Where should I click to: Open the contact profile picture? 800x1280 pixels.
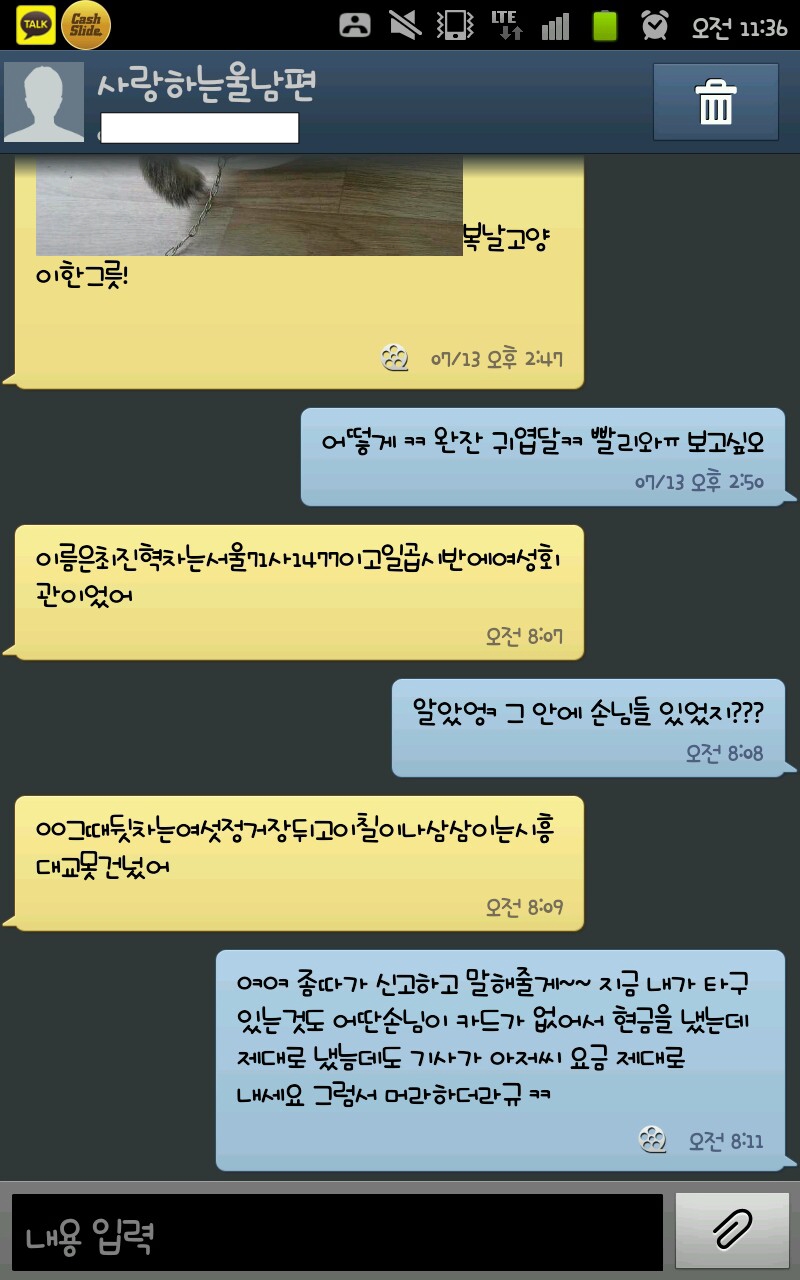point(44,101)
